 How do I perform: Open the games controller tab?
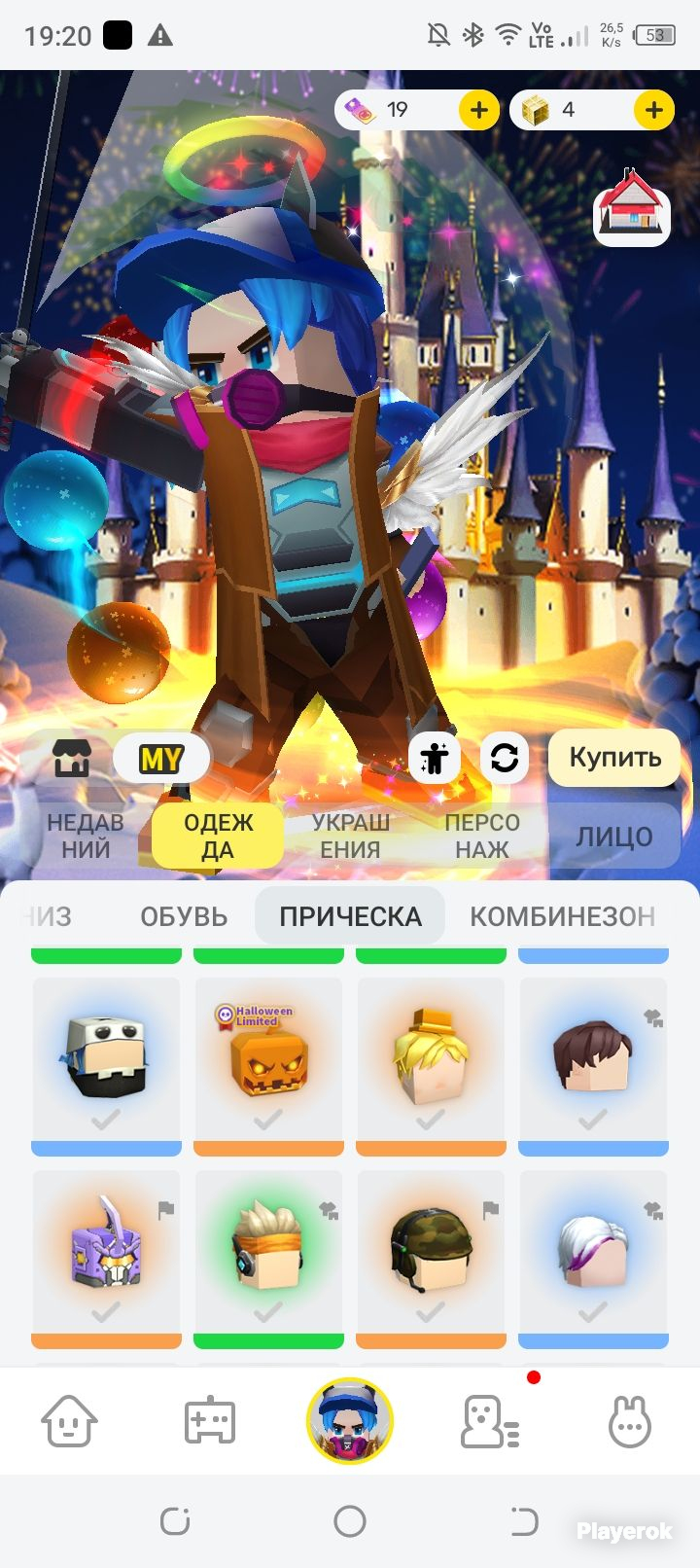click(210, 1422)
